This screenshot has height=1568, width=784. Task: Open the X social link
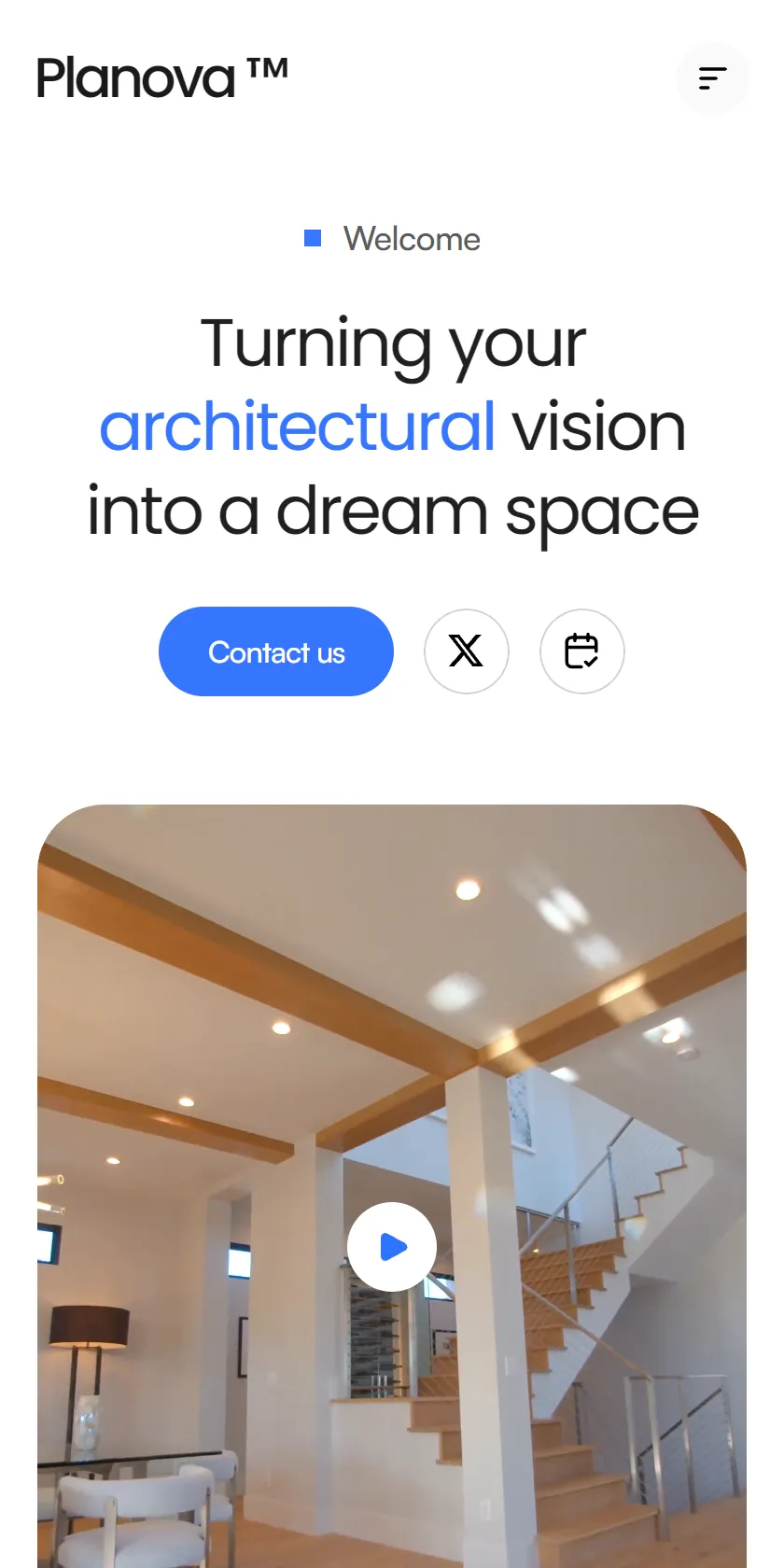tap(467, 651)
